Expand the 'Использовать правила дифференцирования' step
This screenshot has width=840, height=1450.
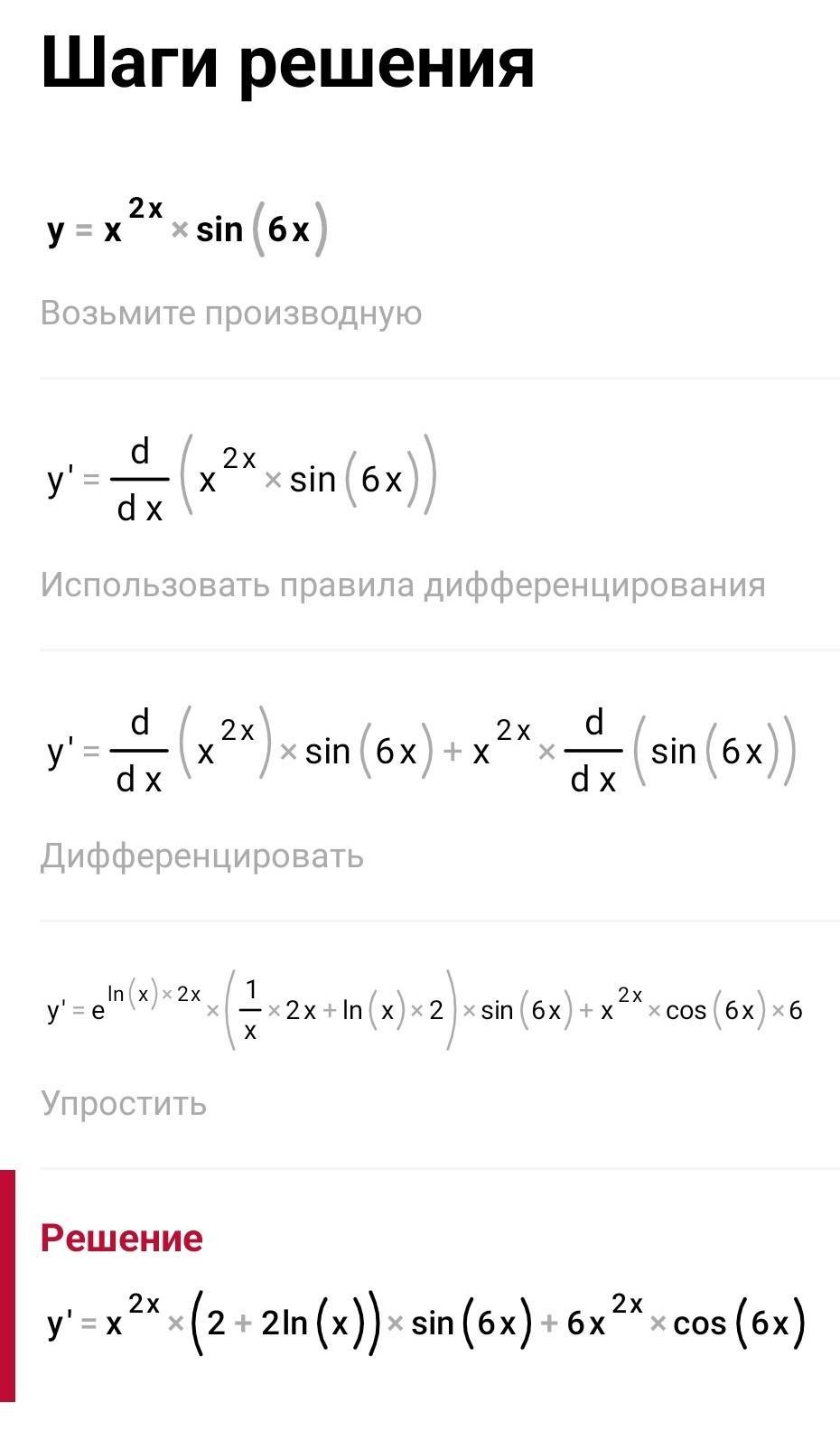(403, 585)
